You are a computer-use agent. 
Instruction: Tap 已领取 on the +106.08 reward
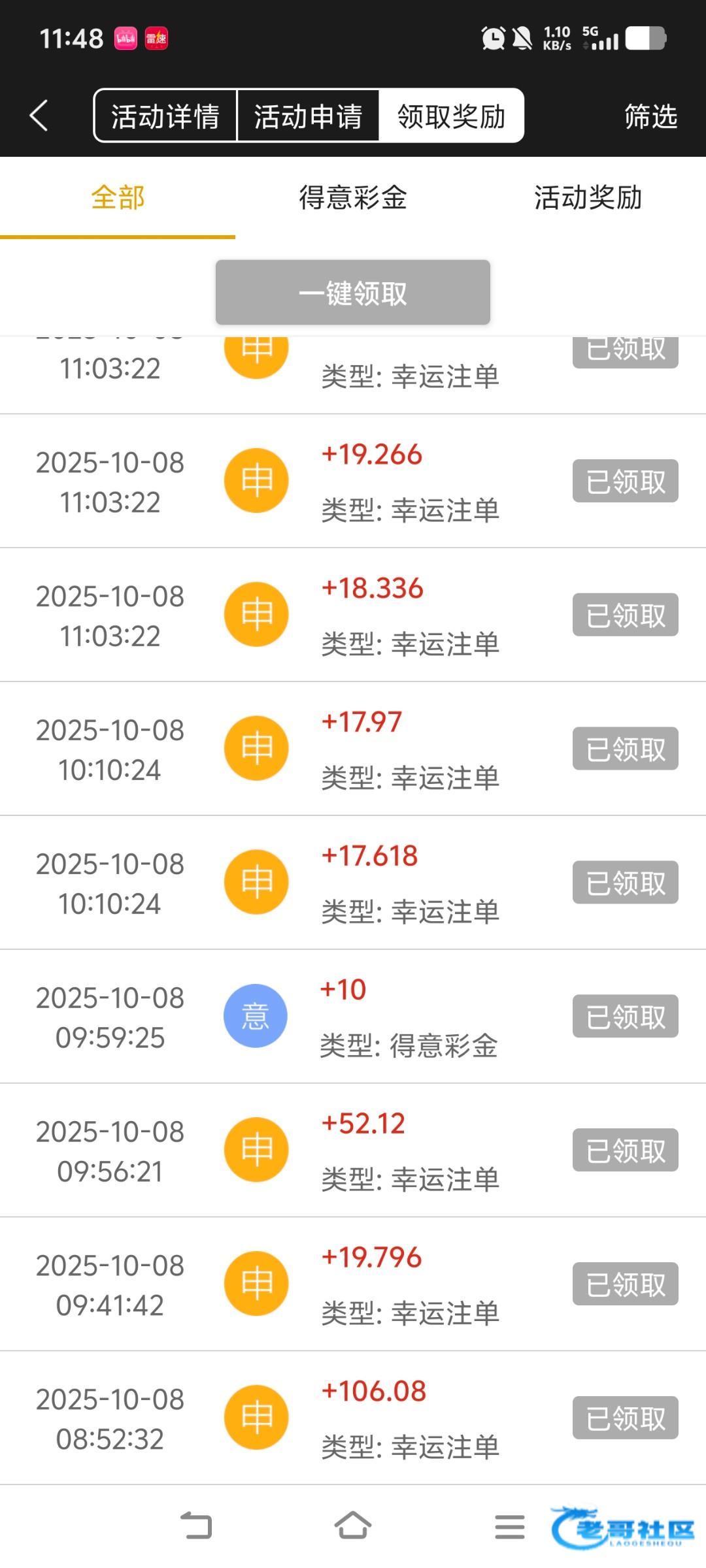click(x=625, y=1418)
